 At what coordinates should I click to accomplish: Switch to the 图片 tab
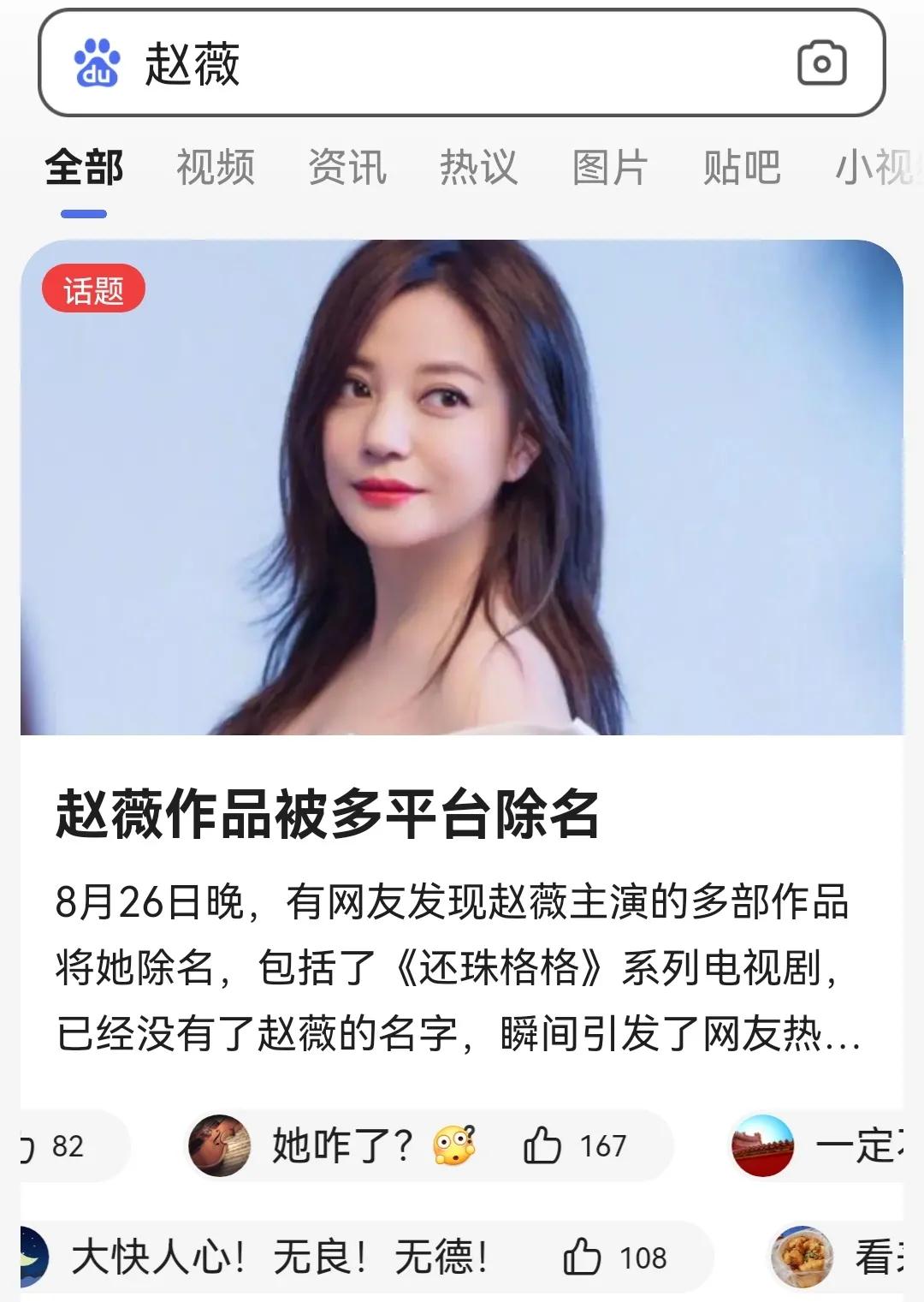pyautogui.click(x=608, y=168)
